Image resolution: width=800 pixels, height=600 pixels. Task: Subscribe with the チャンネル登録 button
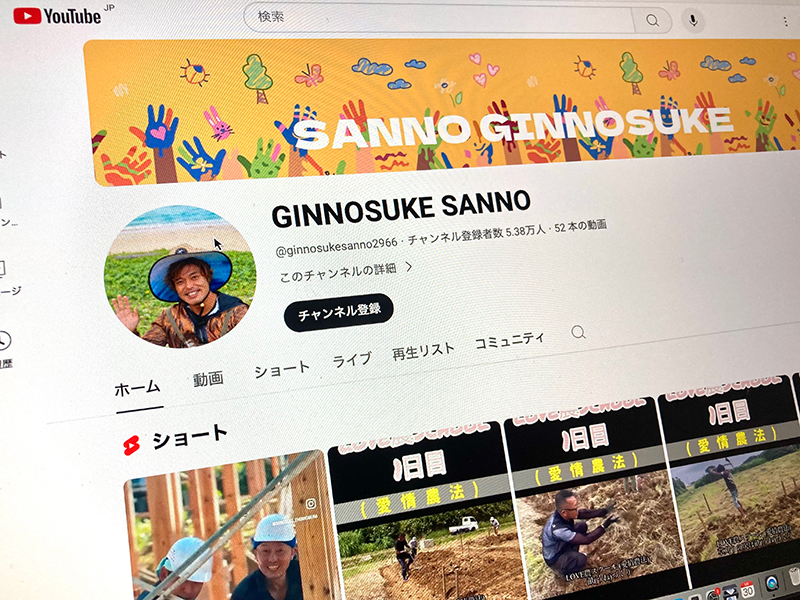[x=338, y=311]
